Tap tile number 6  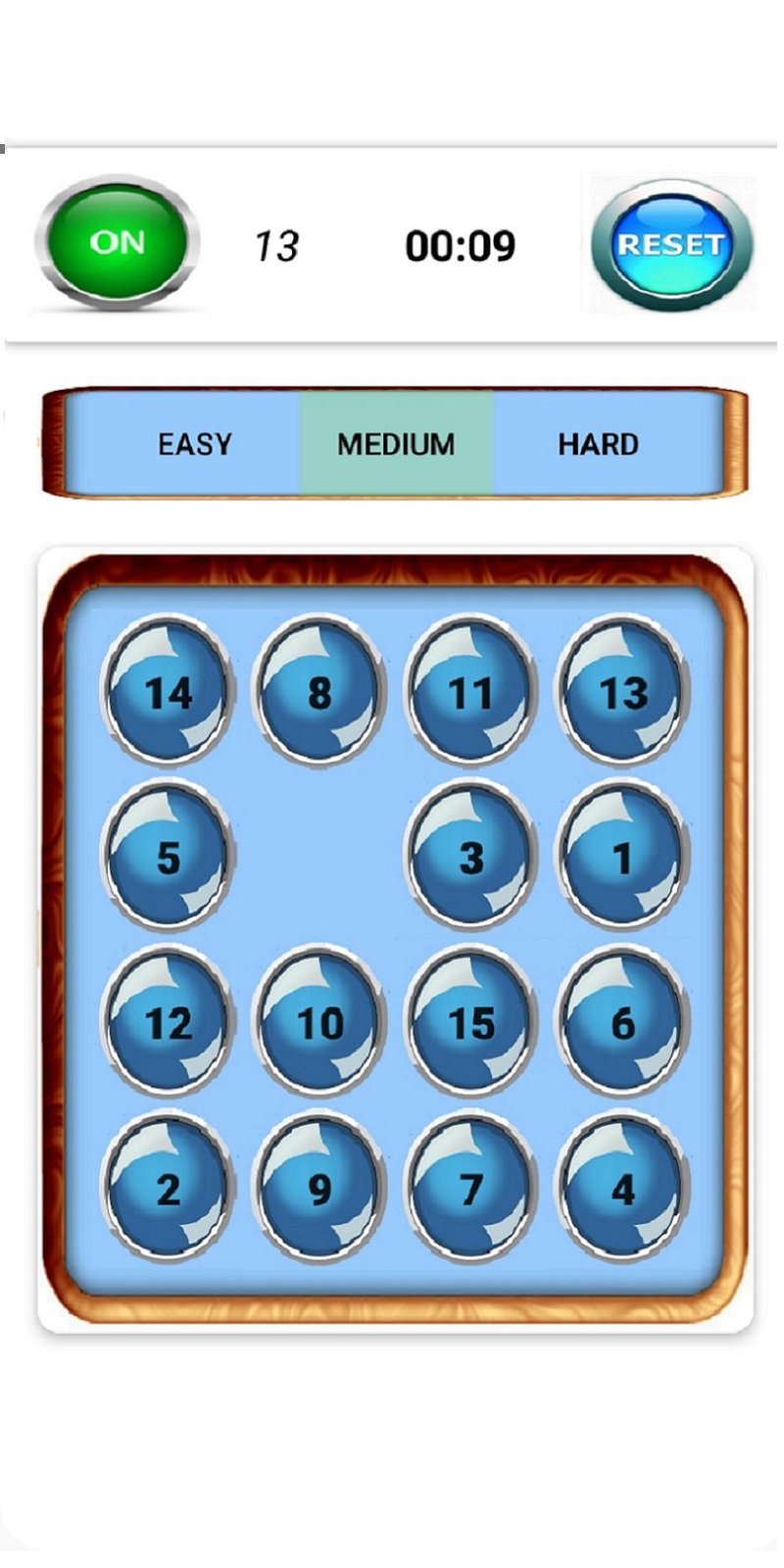pyautogui.click(x=622, y=1021)
